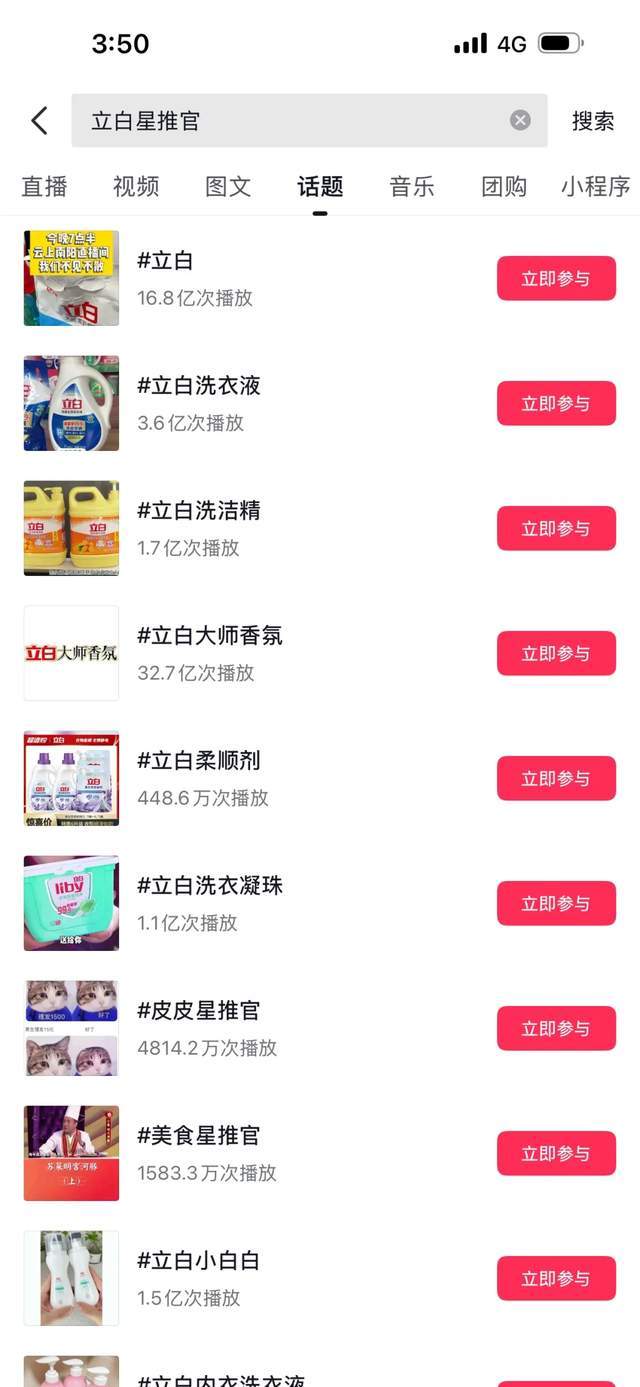
Task: Open the #美食星推官 topic
Action: click(198, 1136)
